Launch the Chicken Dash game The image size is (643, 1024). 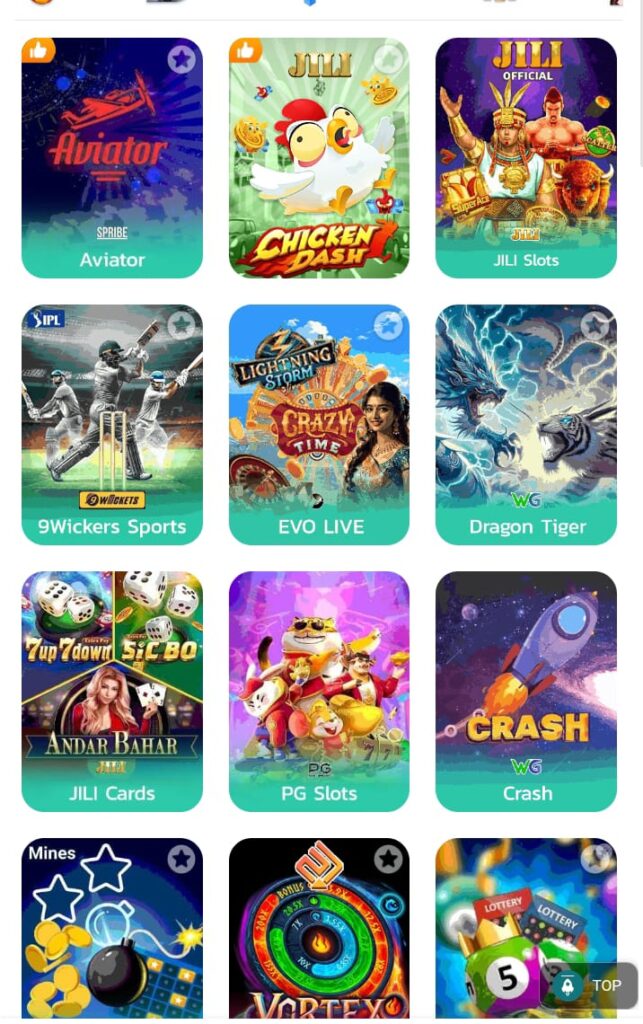(x=318, y=158)
